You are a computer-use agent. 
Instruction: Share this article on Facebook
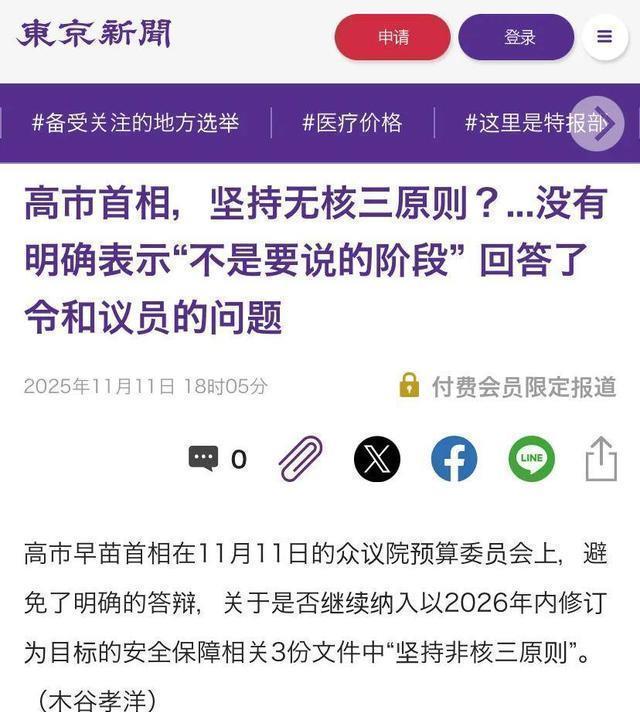[x=454, y=459]
